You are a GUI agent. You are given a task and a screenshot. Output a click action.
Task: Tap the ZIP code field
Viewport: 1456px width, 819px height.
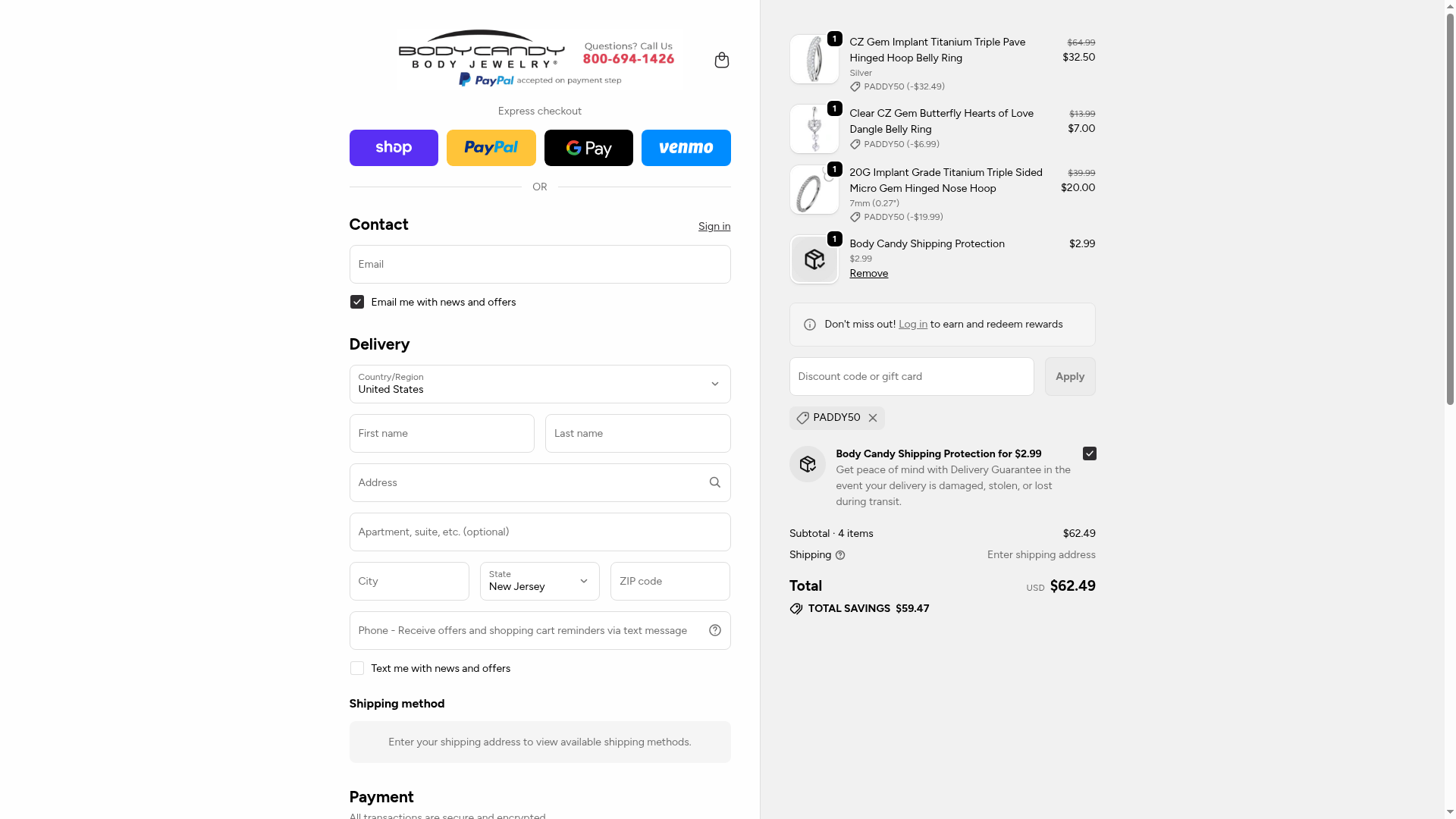pos(670,581)
